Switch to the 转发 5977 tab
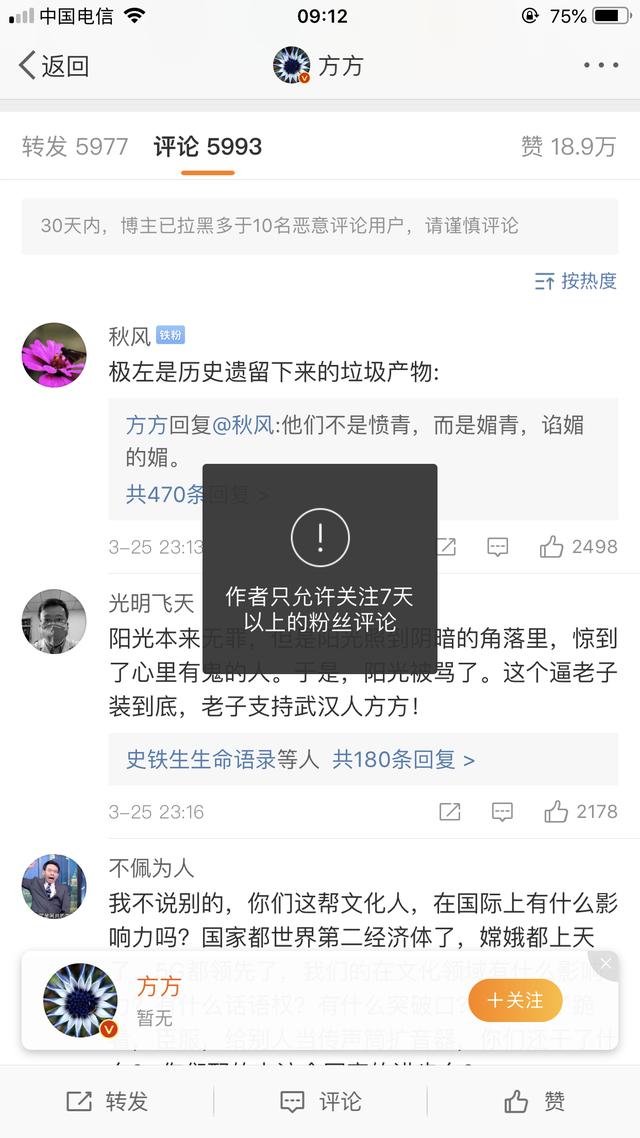This screenshot has height=1138, width=640. click(75, 147)
